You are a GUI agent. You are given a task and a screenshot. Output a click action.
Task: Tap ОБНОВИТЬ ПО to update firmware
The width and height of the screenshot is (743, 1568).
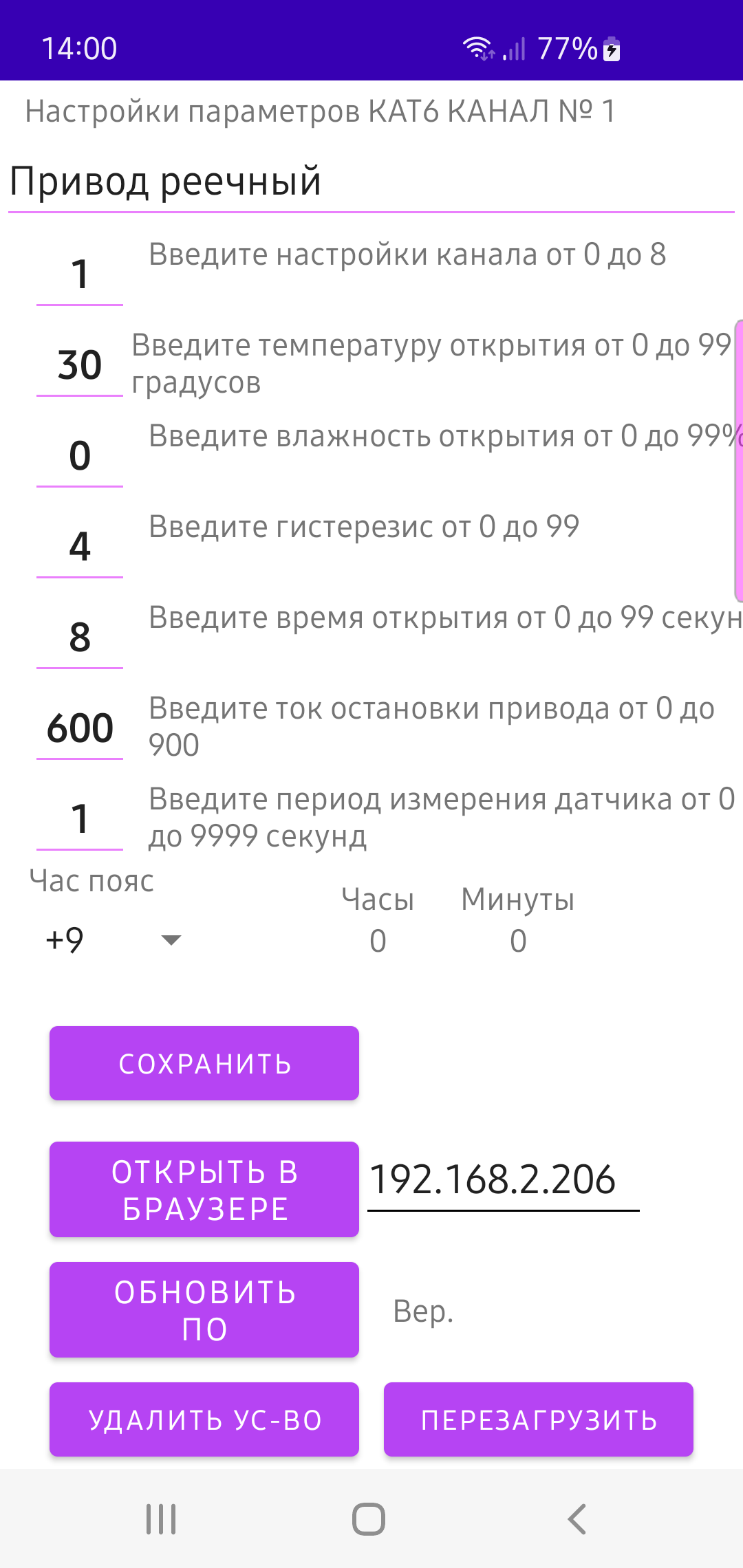[x=204, y=1310]
